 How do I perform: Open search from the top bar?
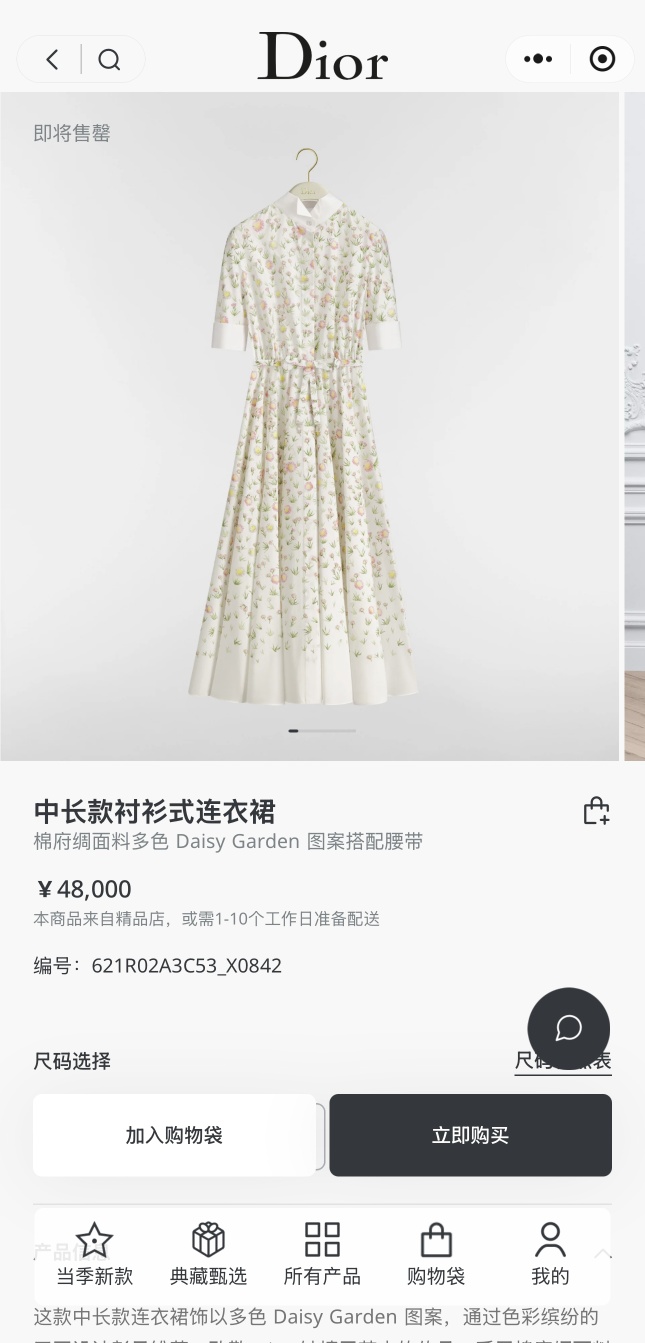coord(109,60)
